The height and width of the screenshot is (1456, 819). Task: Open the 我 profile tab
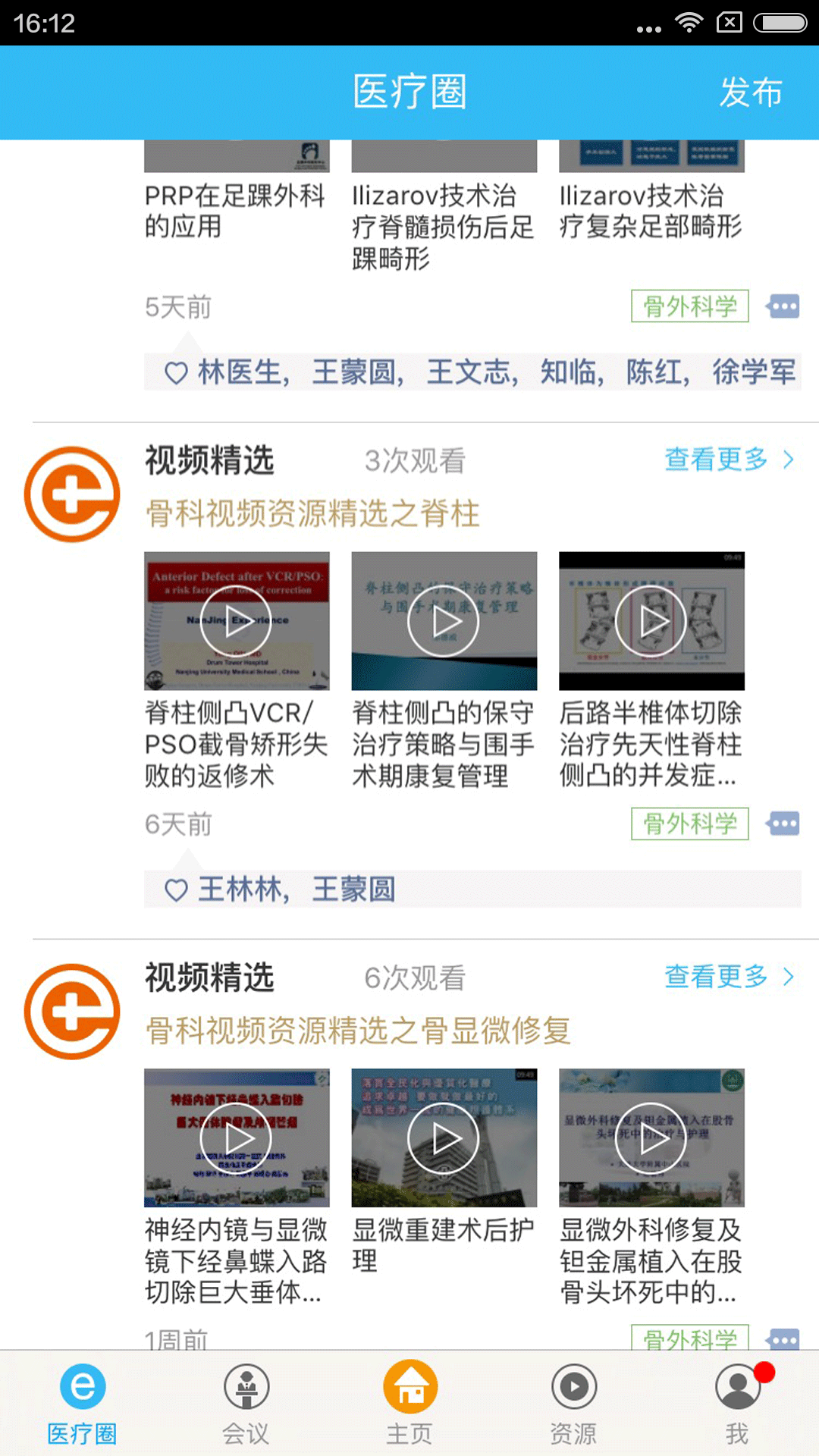(737, 1403)
